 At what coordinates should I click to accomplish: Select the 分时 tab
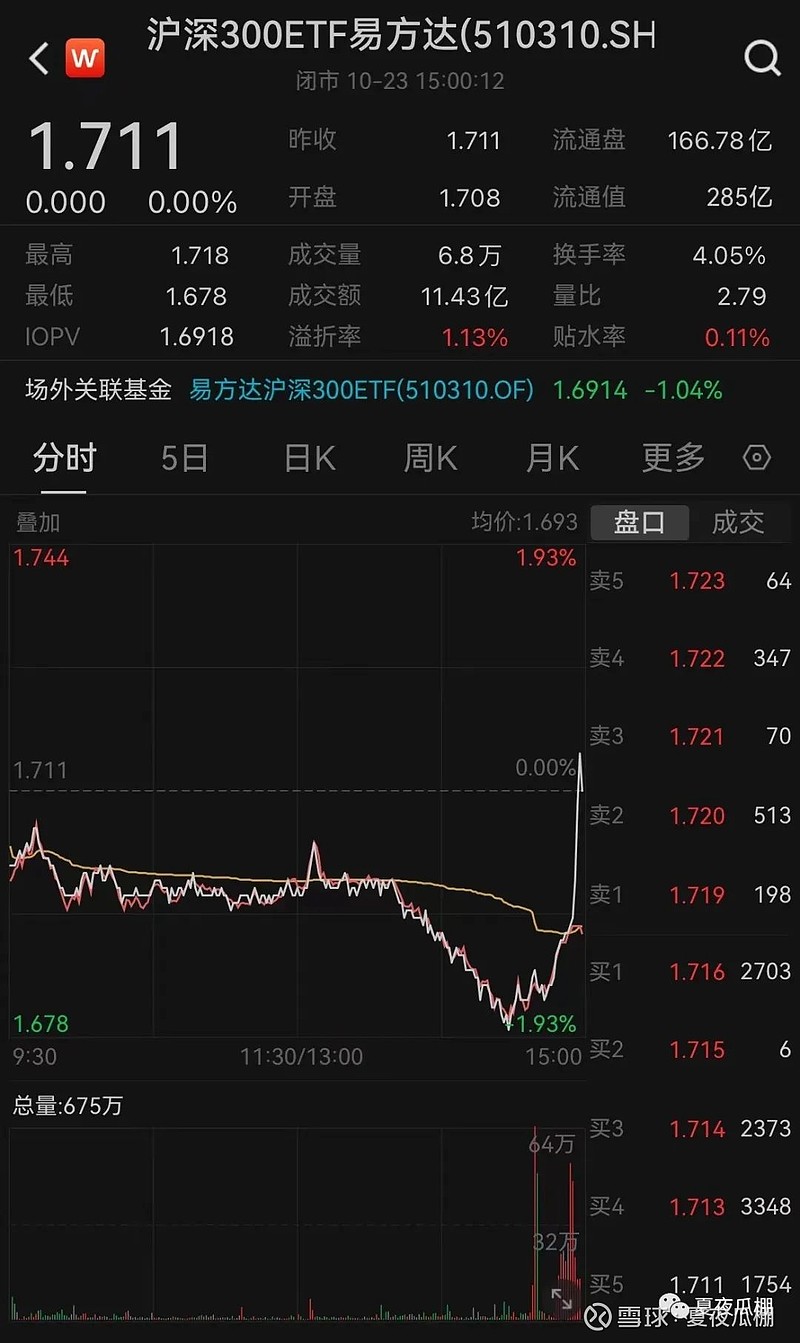[65, 457]
